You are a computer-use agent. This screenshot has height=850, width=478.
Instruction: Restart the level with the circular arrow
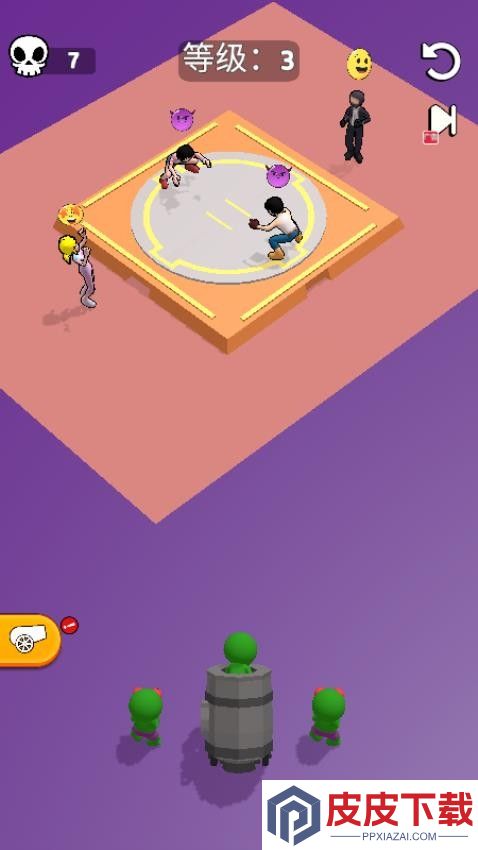pos(441,61)
